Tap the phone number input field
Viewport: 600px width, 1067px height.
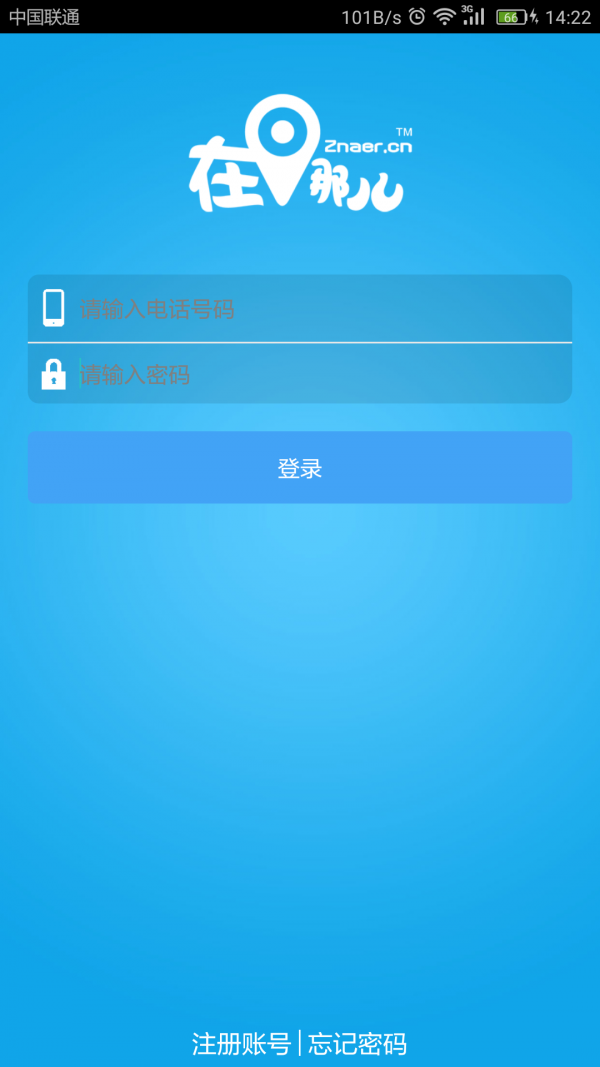320,309
